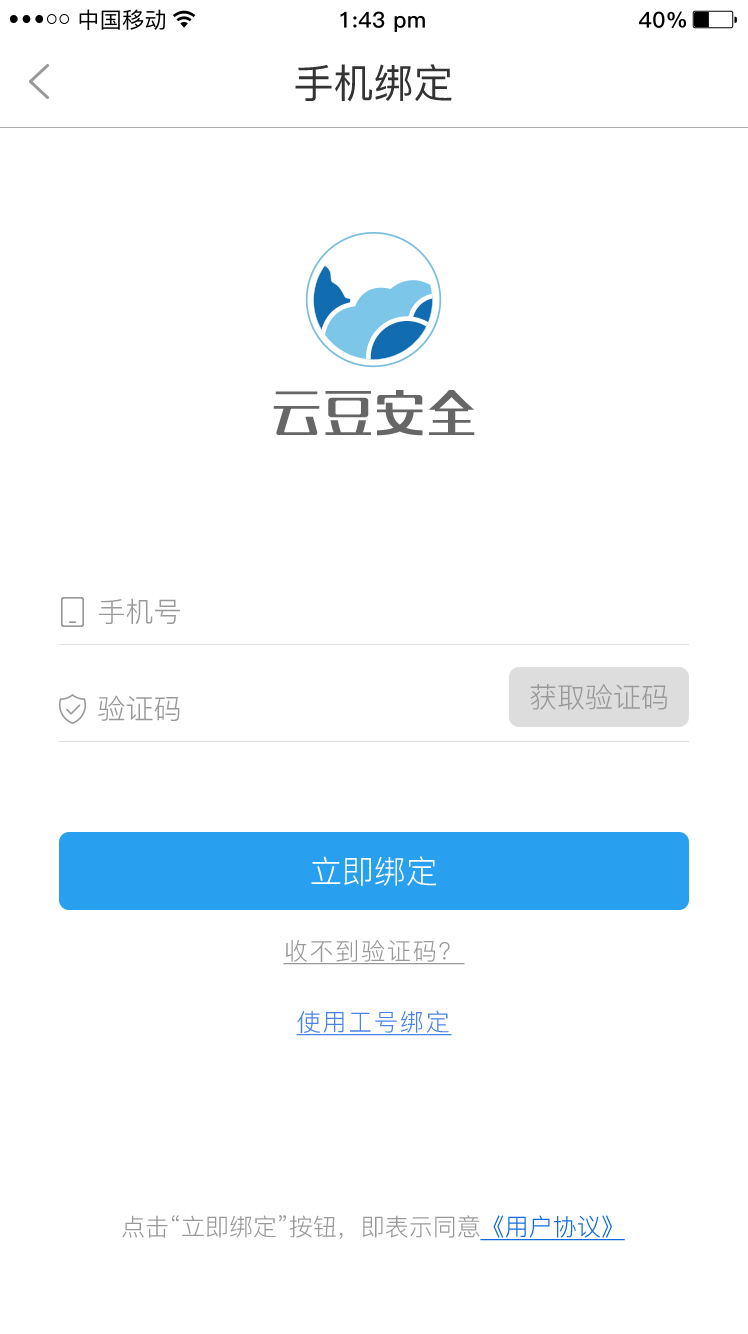748x1334 pixels.
Task: Open the 收不到验证码? help link
Action: 373,951
